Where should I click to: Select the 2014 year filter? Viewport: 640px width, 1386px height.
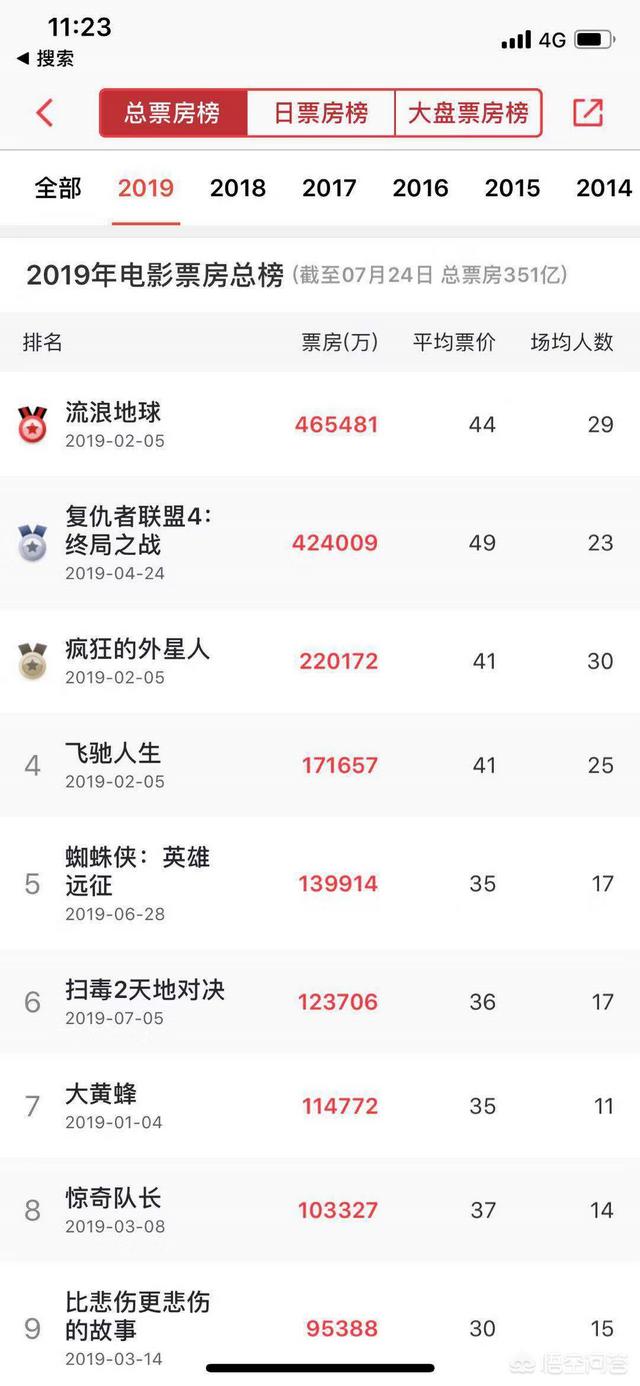(x=604, y=188)
